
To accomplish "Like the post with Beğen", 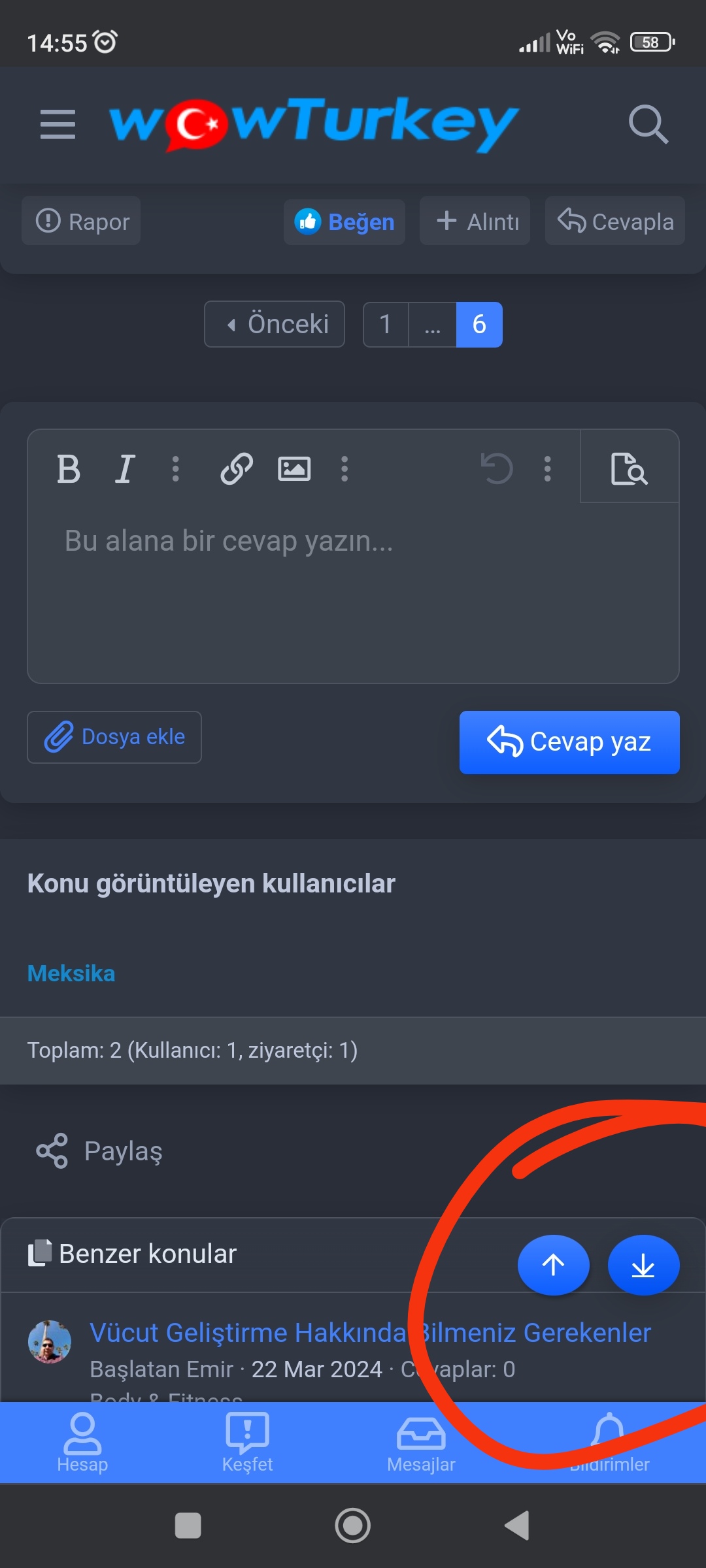I will pyautogui.click(x=345, y=222).
